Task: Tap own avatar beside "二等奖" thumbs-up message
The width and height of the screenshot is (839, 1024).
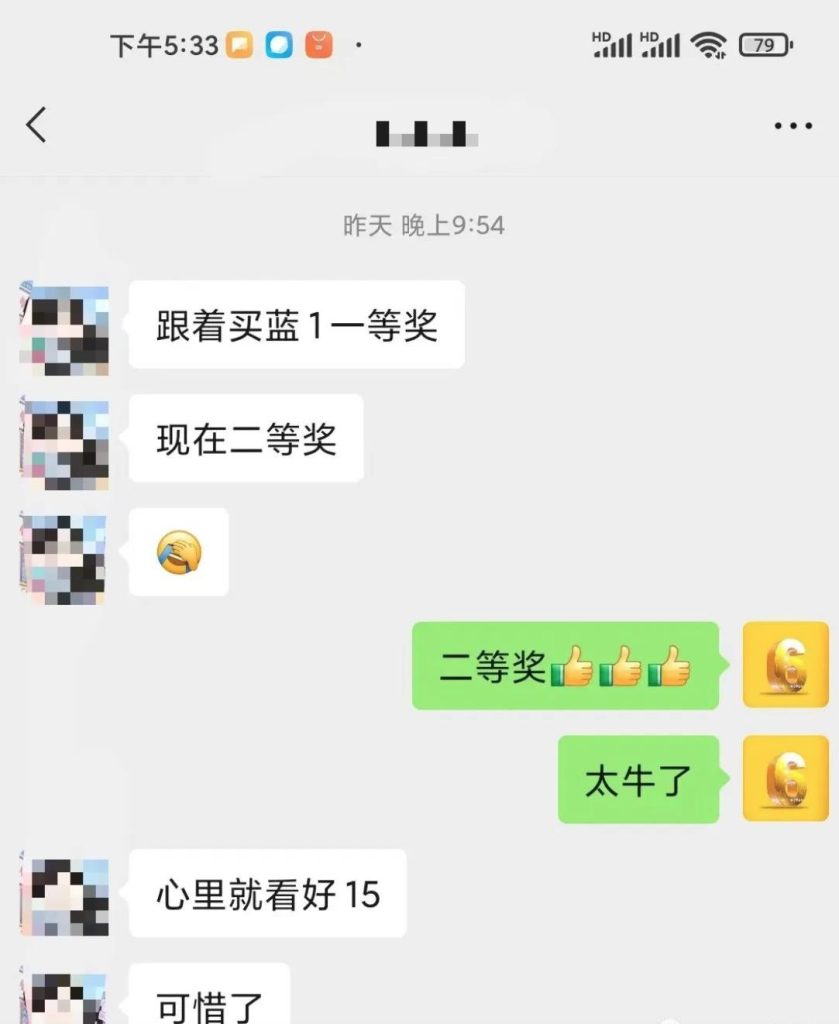Action: 785,665
